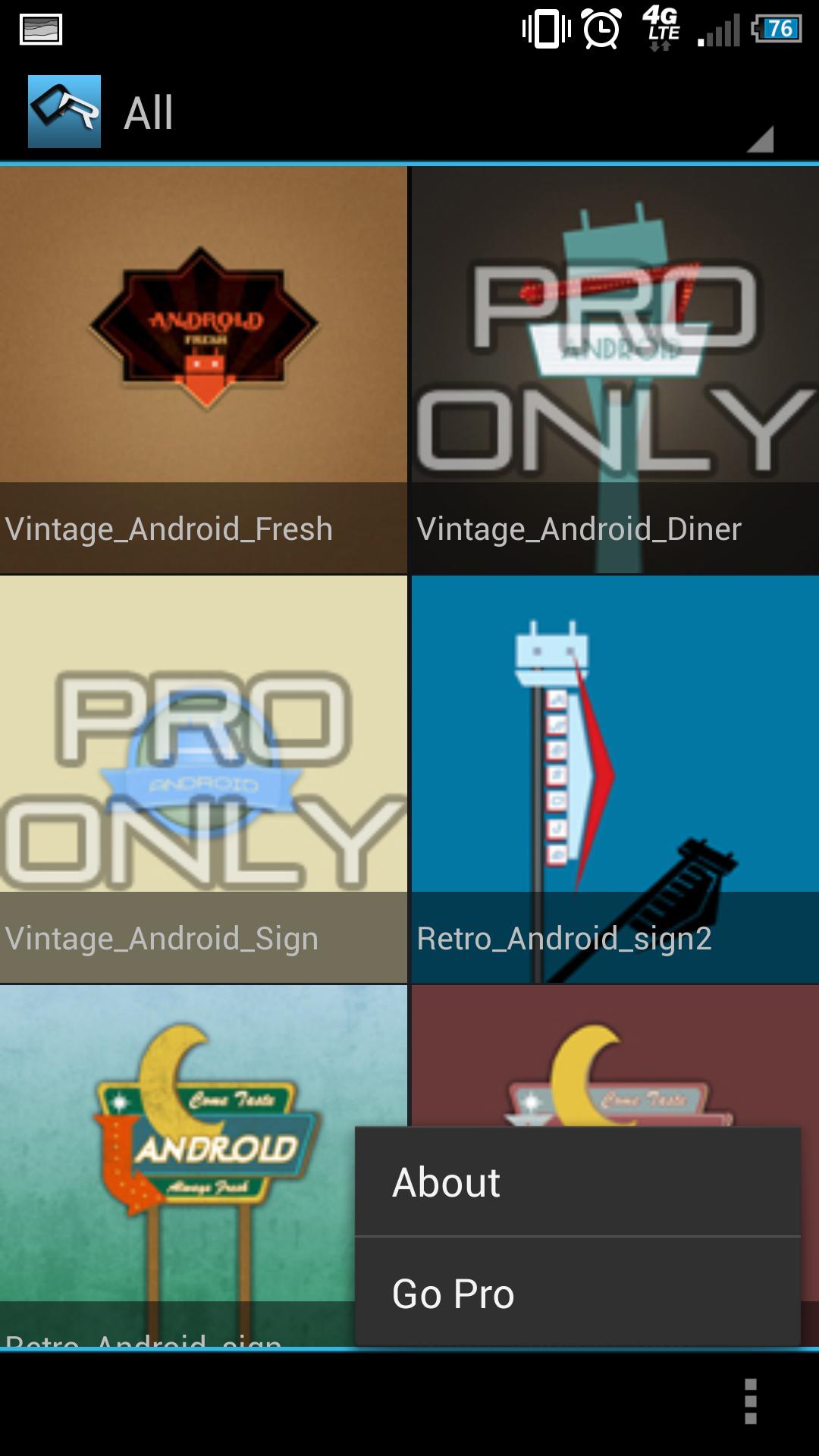The height and width of the screenshot is (1456, 819).
Task: Tap the 4G LTE network indicator
Action: point(658,29)
